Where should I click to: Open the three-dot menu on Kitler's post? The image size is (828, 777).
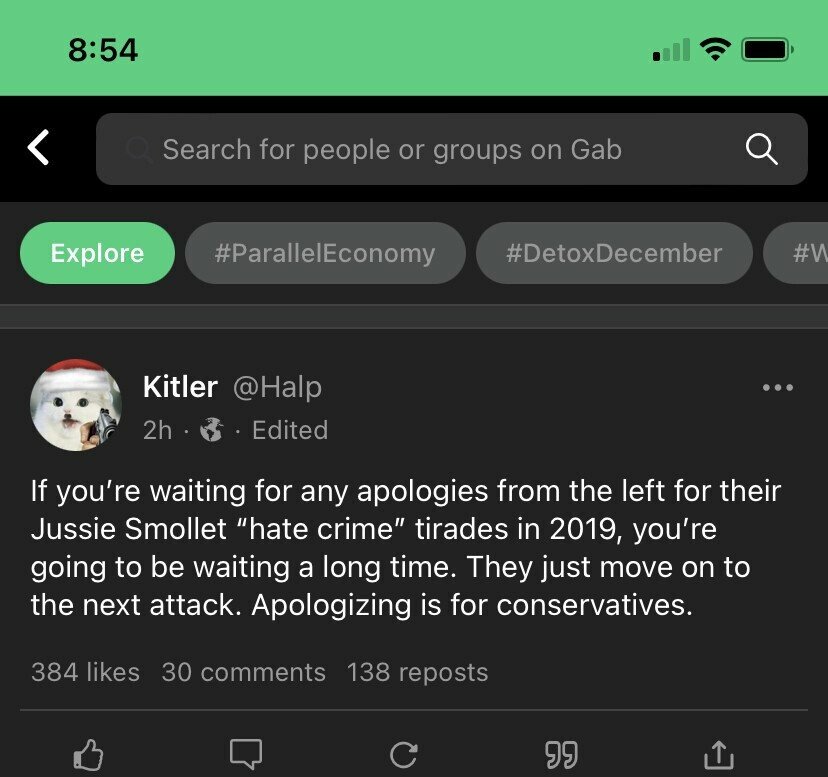[777, 388]
